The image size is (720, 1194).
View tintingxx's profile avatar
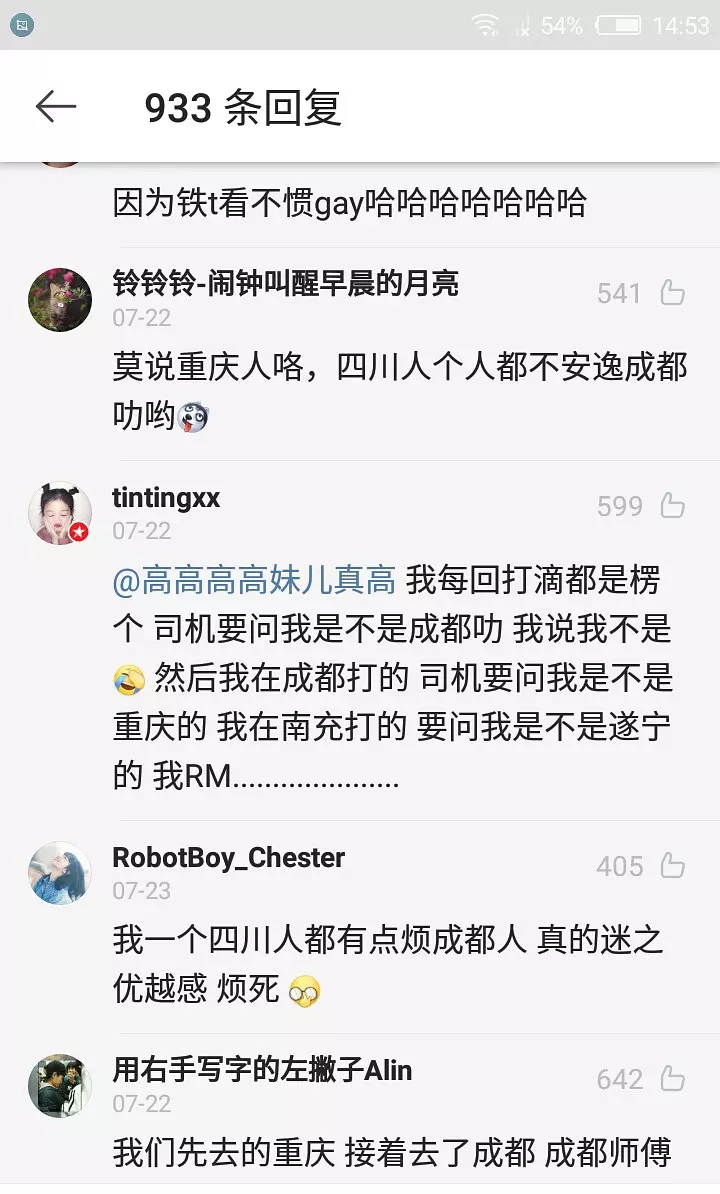(x=60, y=513)
